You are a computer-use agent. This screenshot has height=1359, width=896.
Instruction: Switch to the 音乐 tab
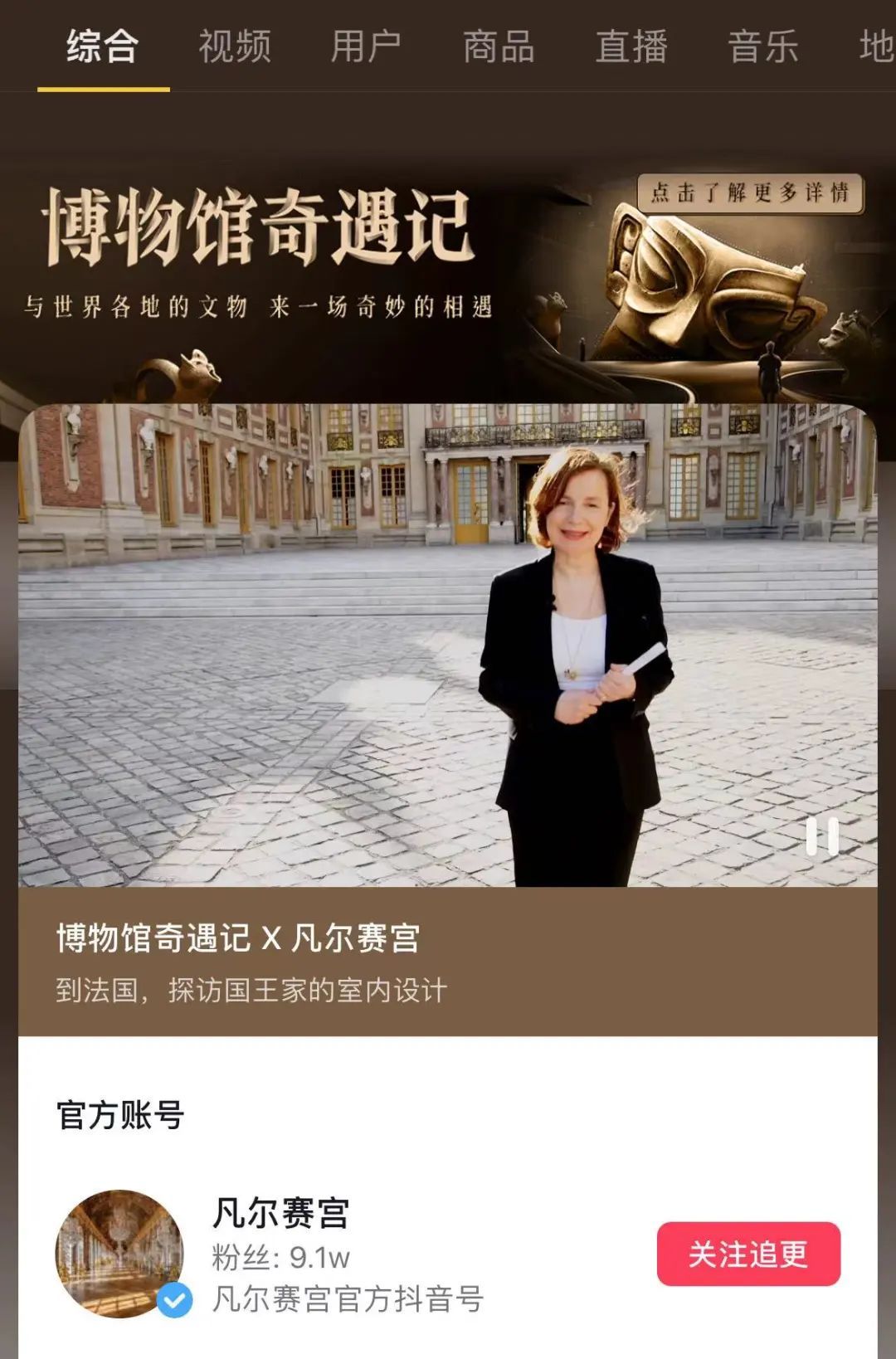click(763, 46)
